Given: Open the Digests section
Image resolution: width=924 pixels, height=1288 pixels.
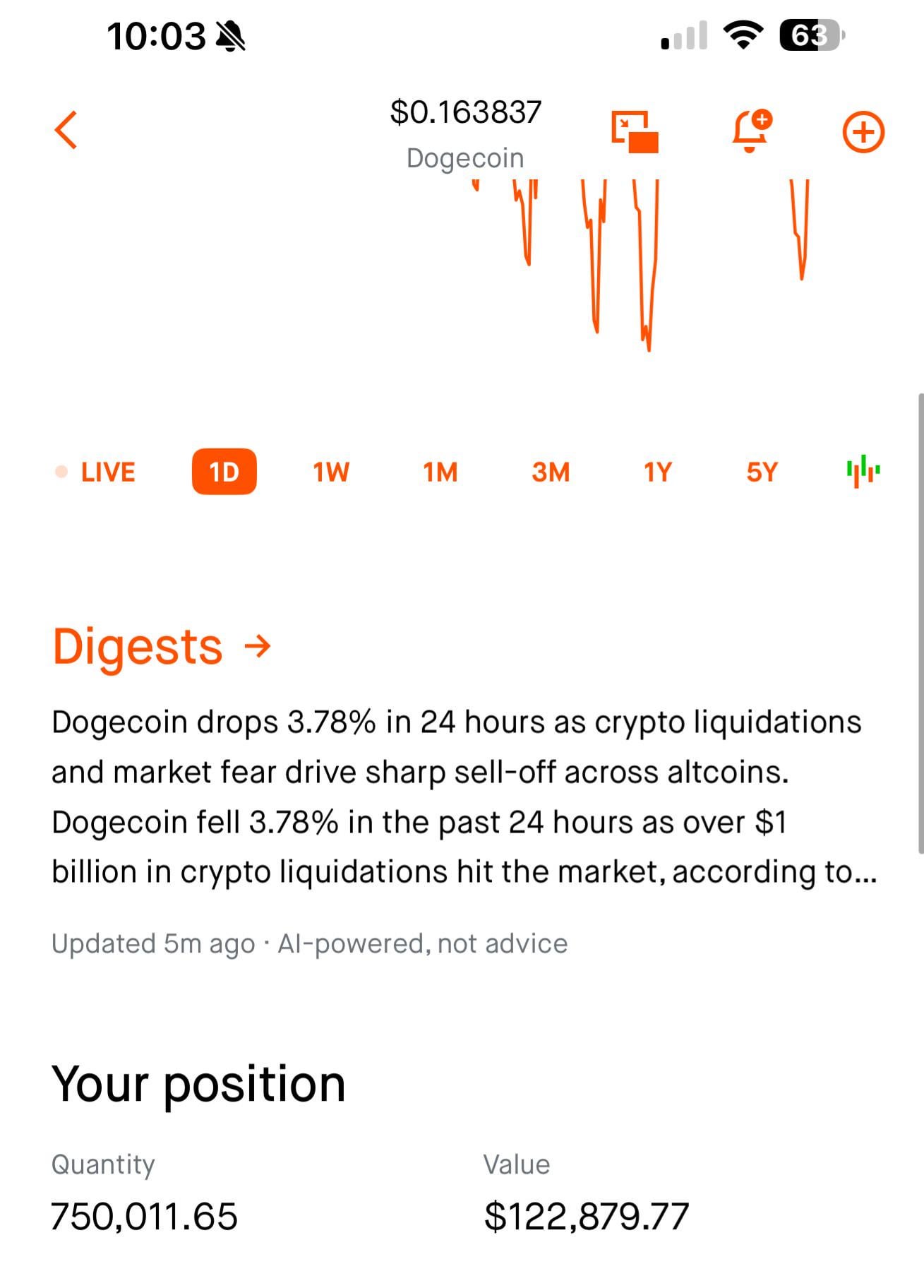Looking at the screenshot, I should point(162,647).
